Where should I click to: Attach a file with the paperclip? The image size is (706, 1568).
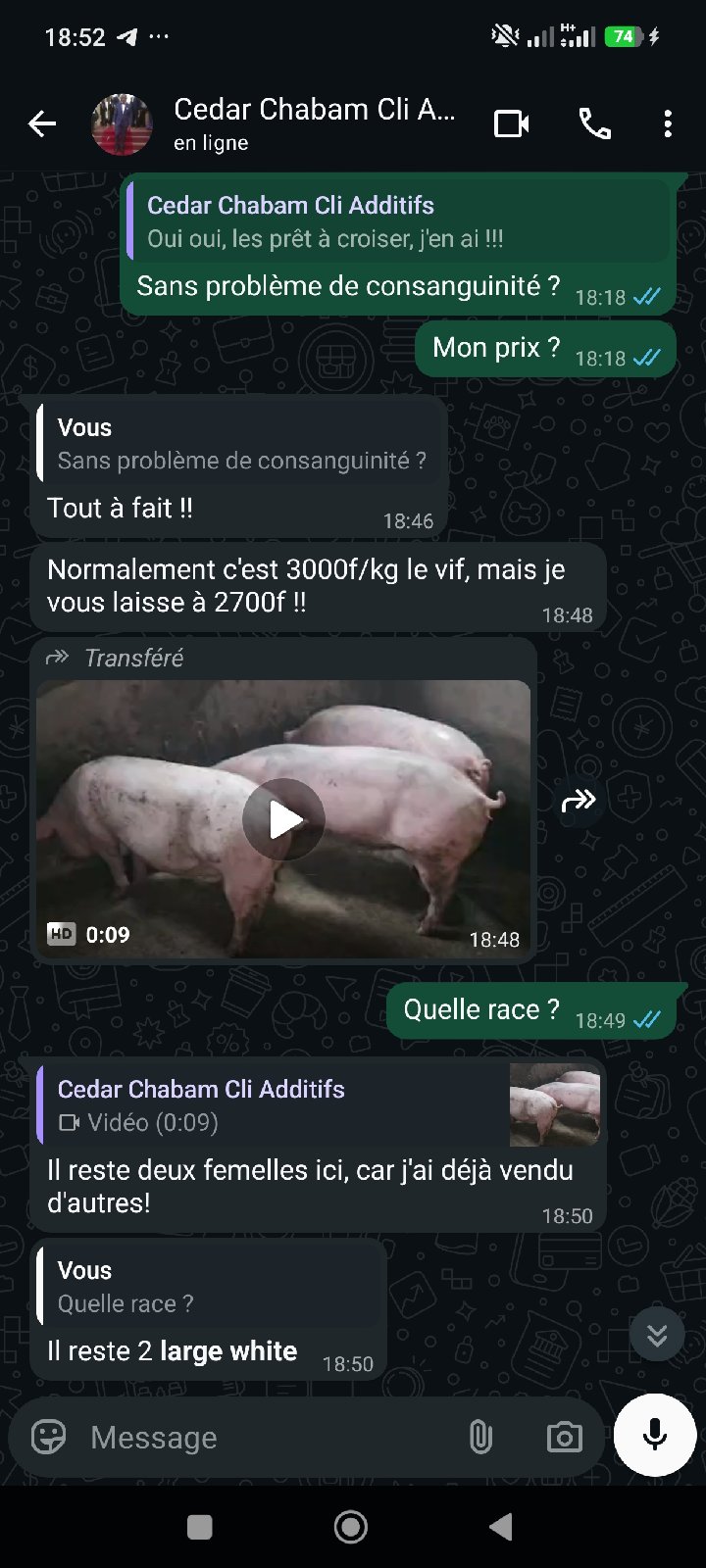click(x=480, y=1437)
